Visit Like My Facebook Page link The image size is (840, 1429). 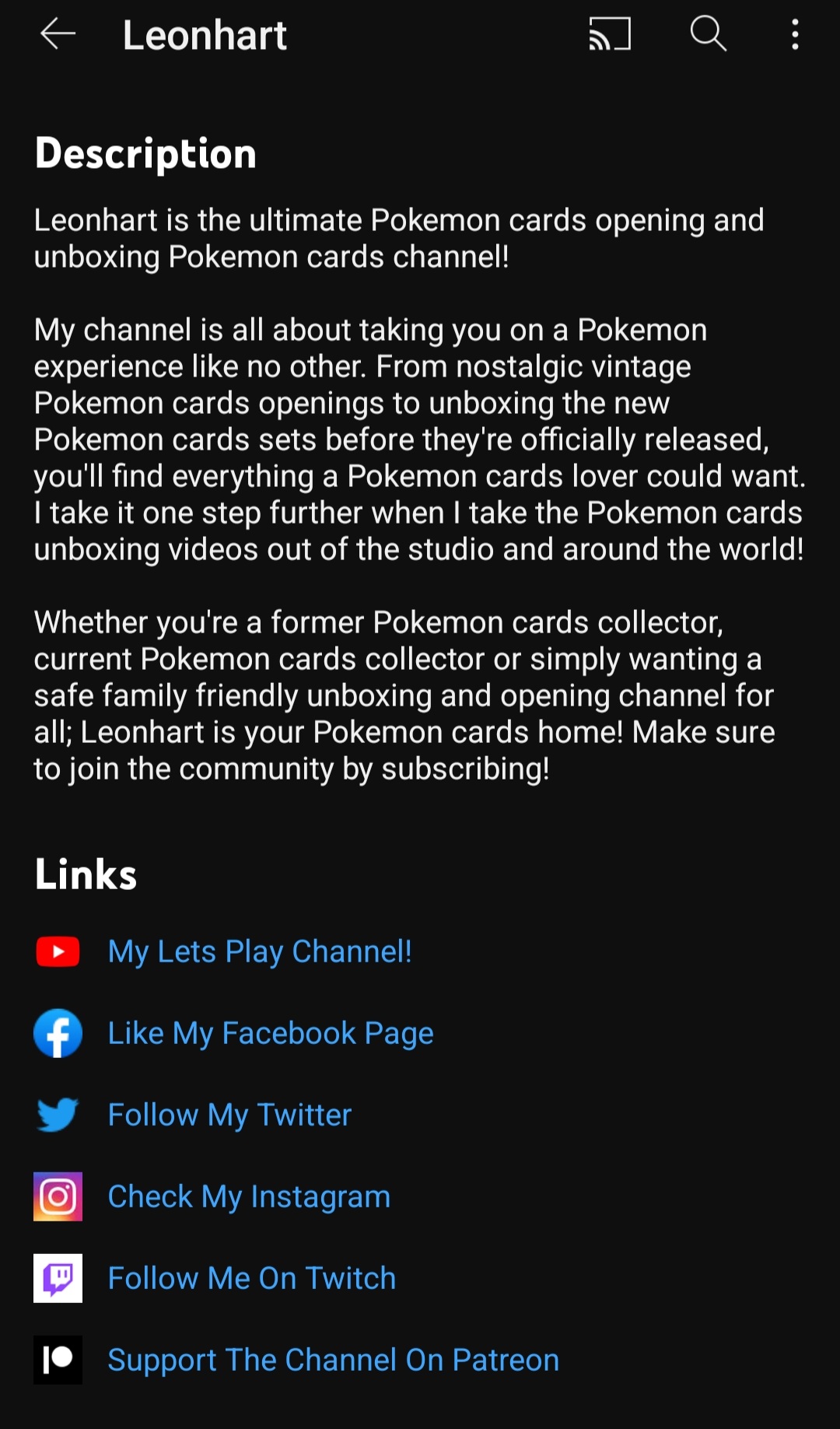tap(271, 1033)
